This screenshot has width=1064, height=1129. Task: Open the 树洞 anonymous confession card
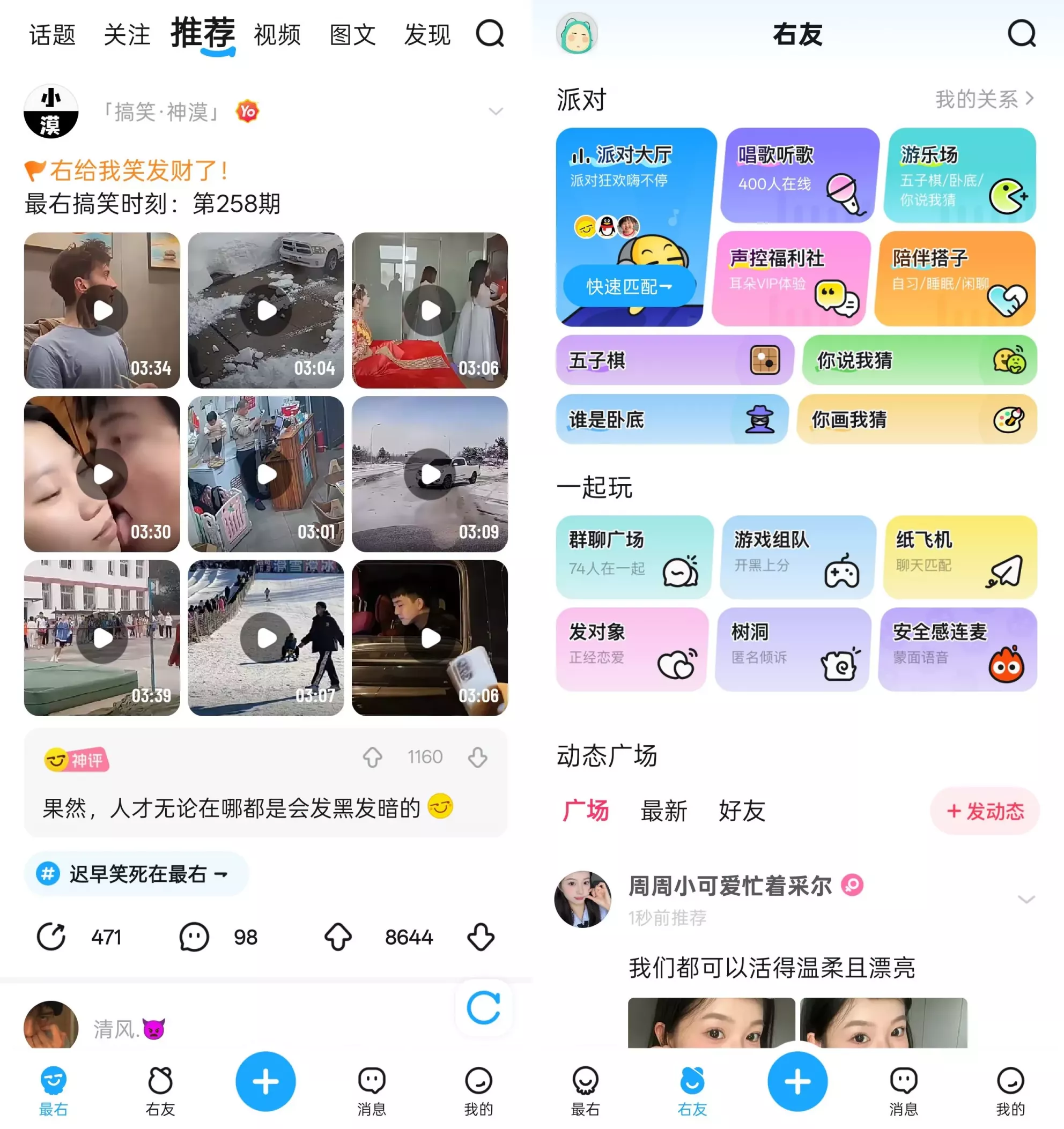click(x=793, y=649)
